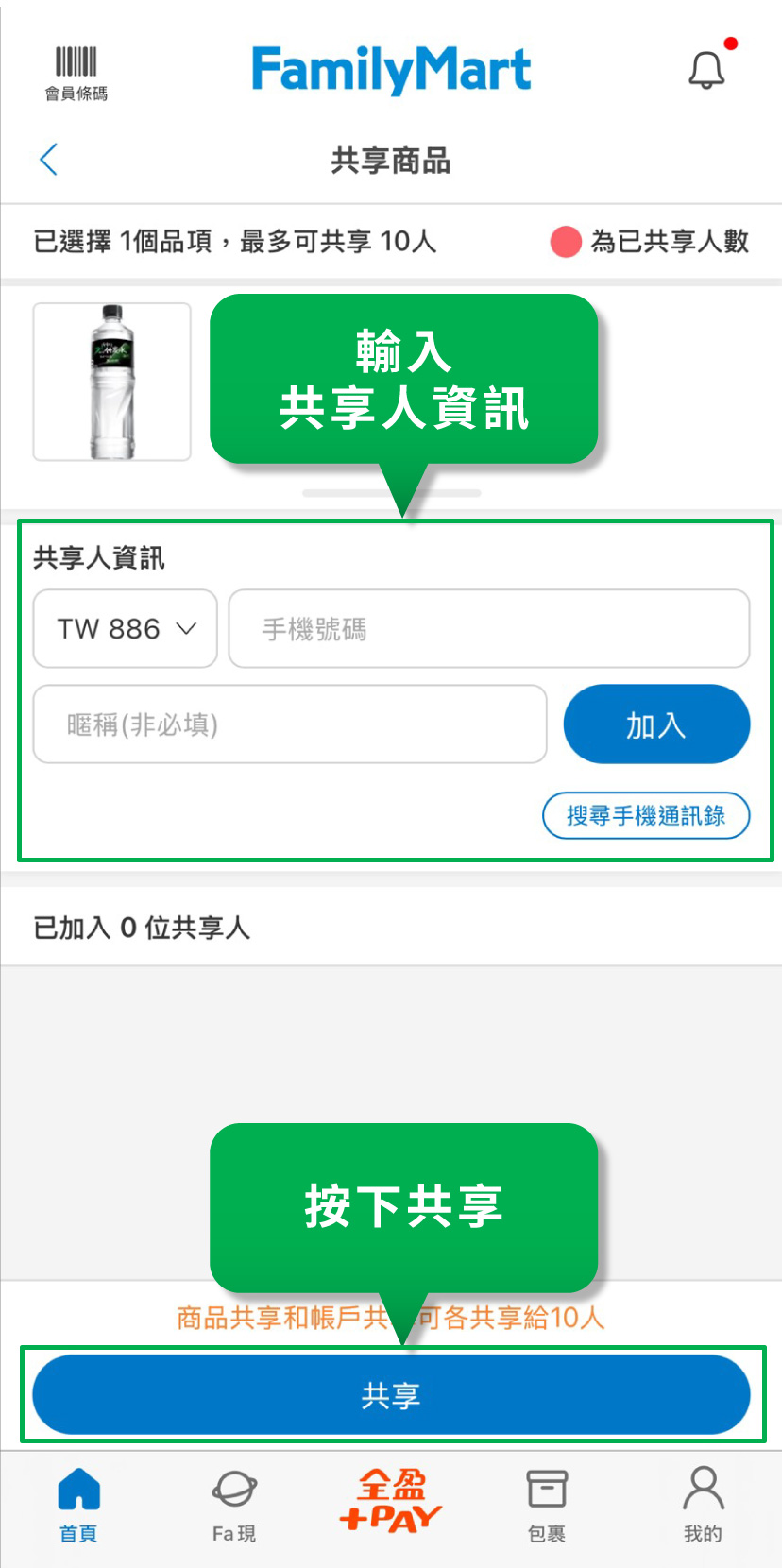The width and height of the screenshot is (782, 1568).
Task: Switch to the 首頁 home tab
Action: 78,1506
